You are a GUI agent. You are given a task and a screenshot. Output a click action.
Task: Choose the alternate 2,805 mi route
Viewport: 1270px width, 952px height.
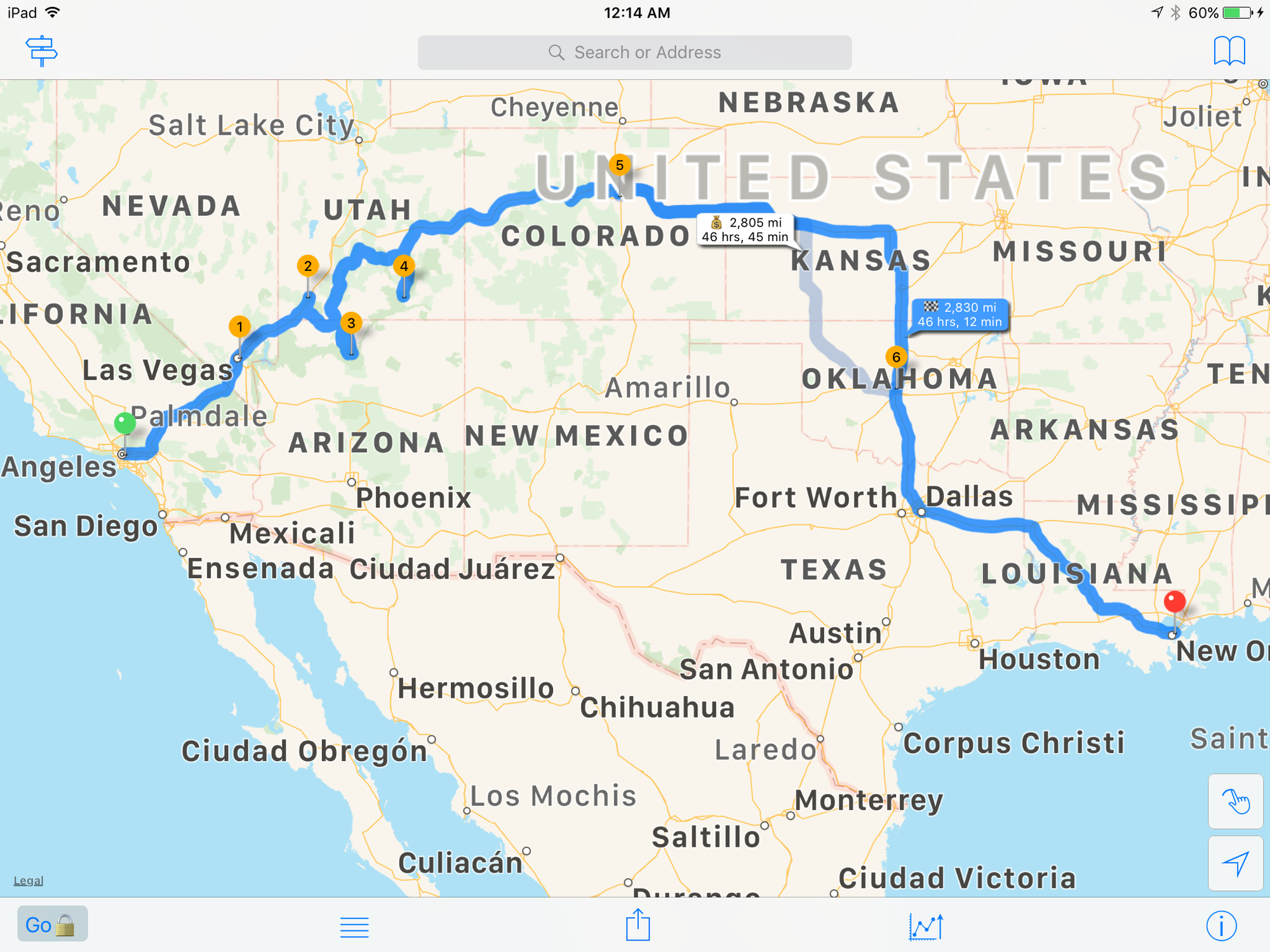tap(745, 230)
